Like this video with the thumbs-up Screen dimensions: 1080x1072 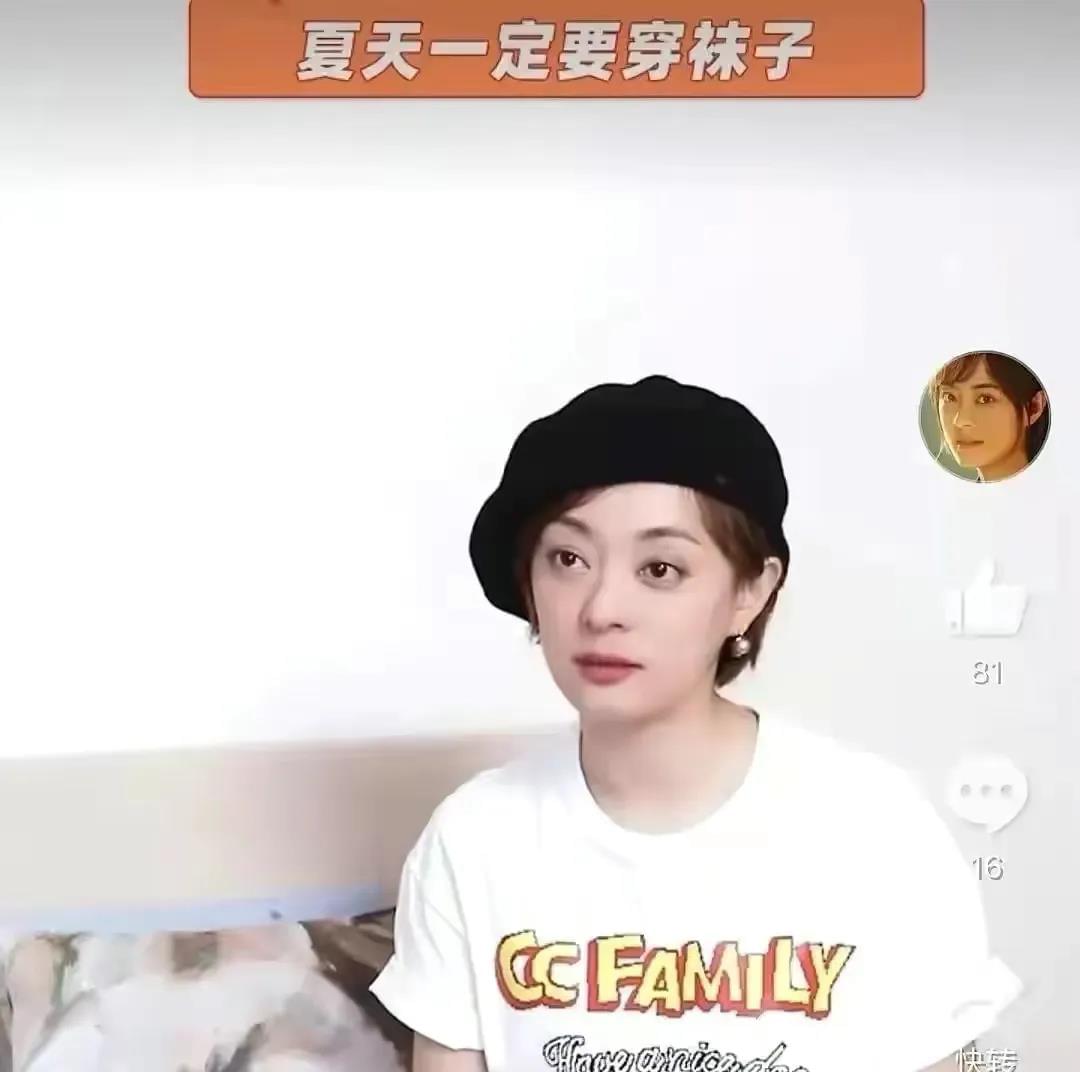[x=987, y=601]
